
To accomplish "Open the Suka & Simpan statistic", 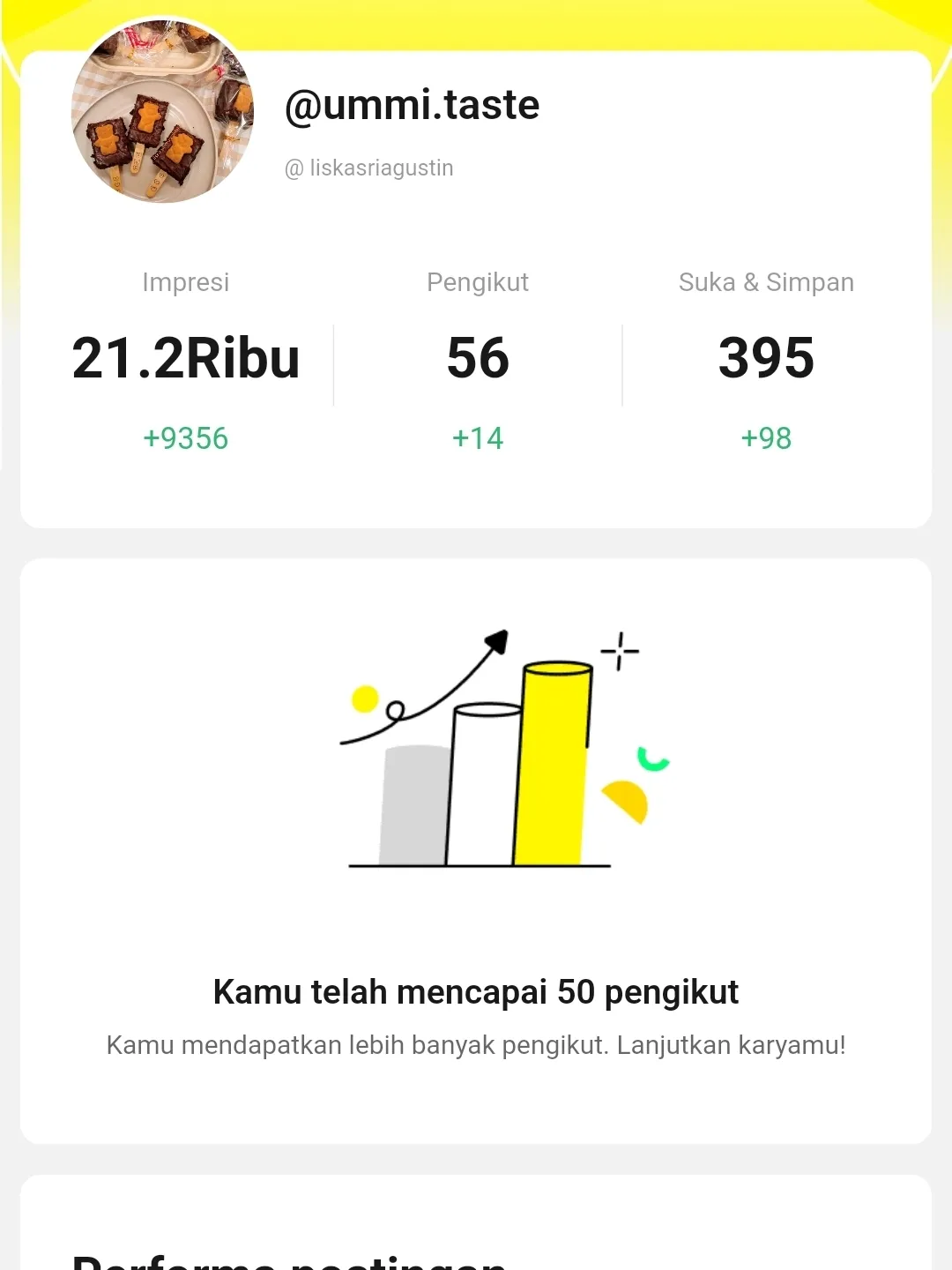I will 765,282.
